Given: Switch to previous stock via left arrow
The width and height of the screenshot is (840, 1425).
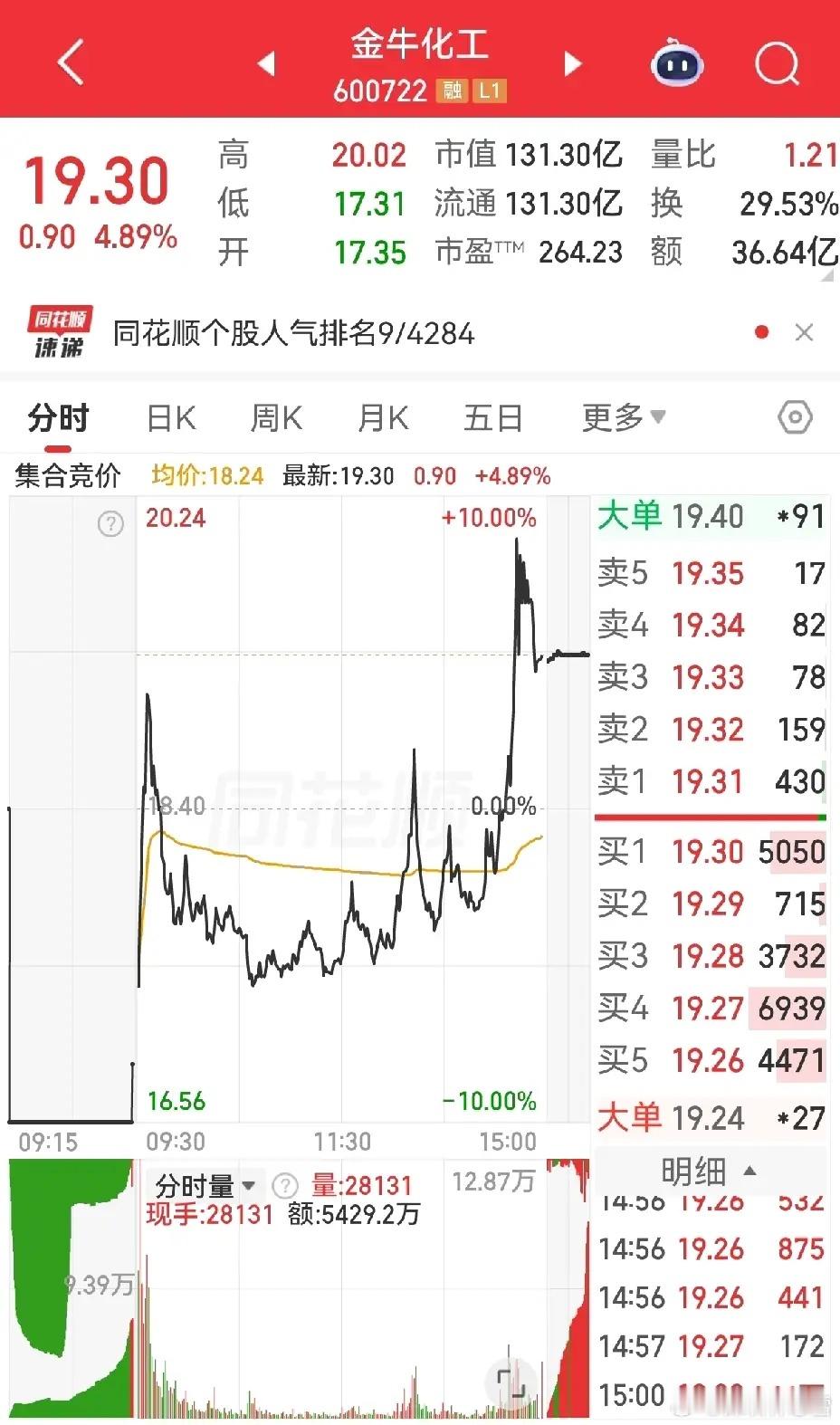Looking at the screenshot, I should pos(267,63).
